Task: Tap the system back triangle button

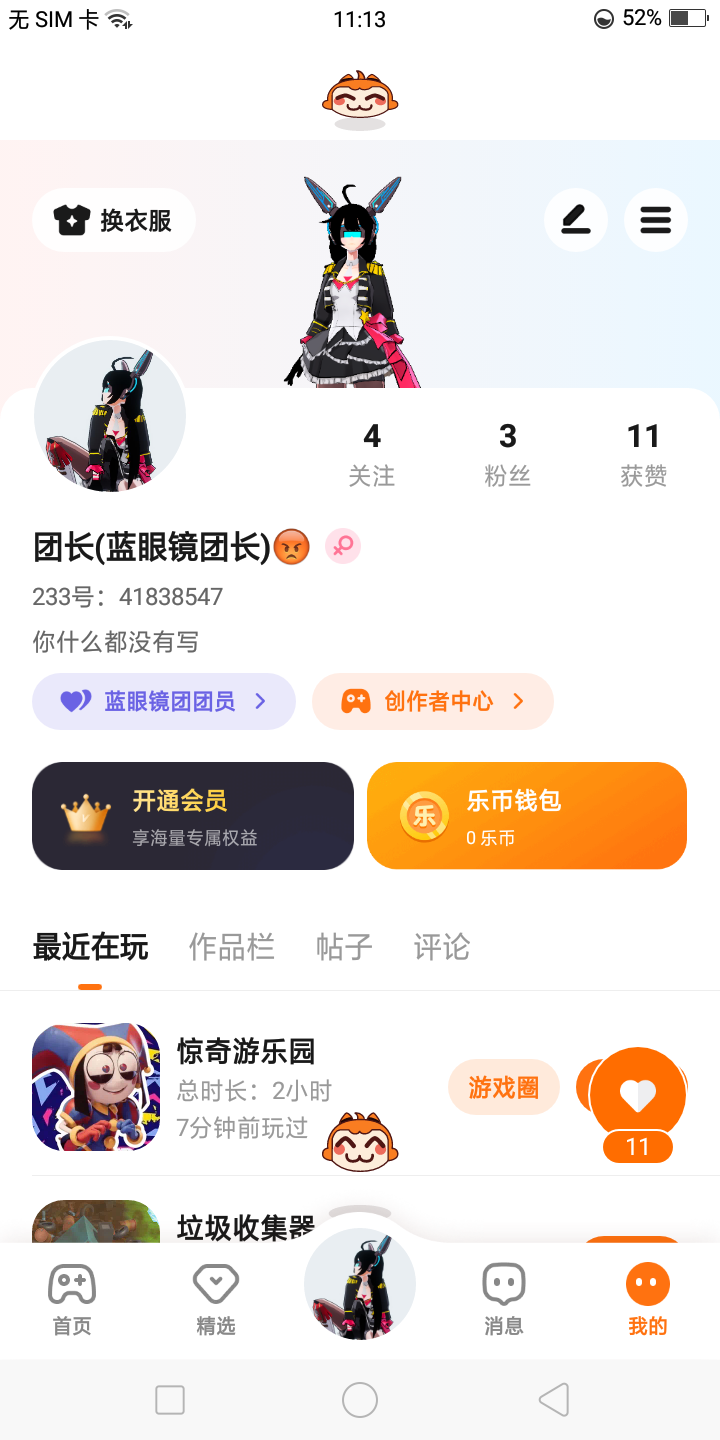Action: point(553,1400)
